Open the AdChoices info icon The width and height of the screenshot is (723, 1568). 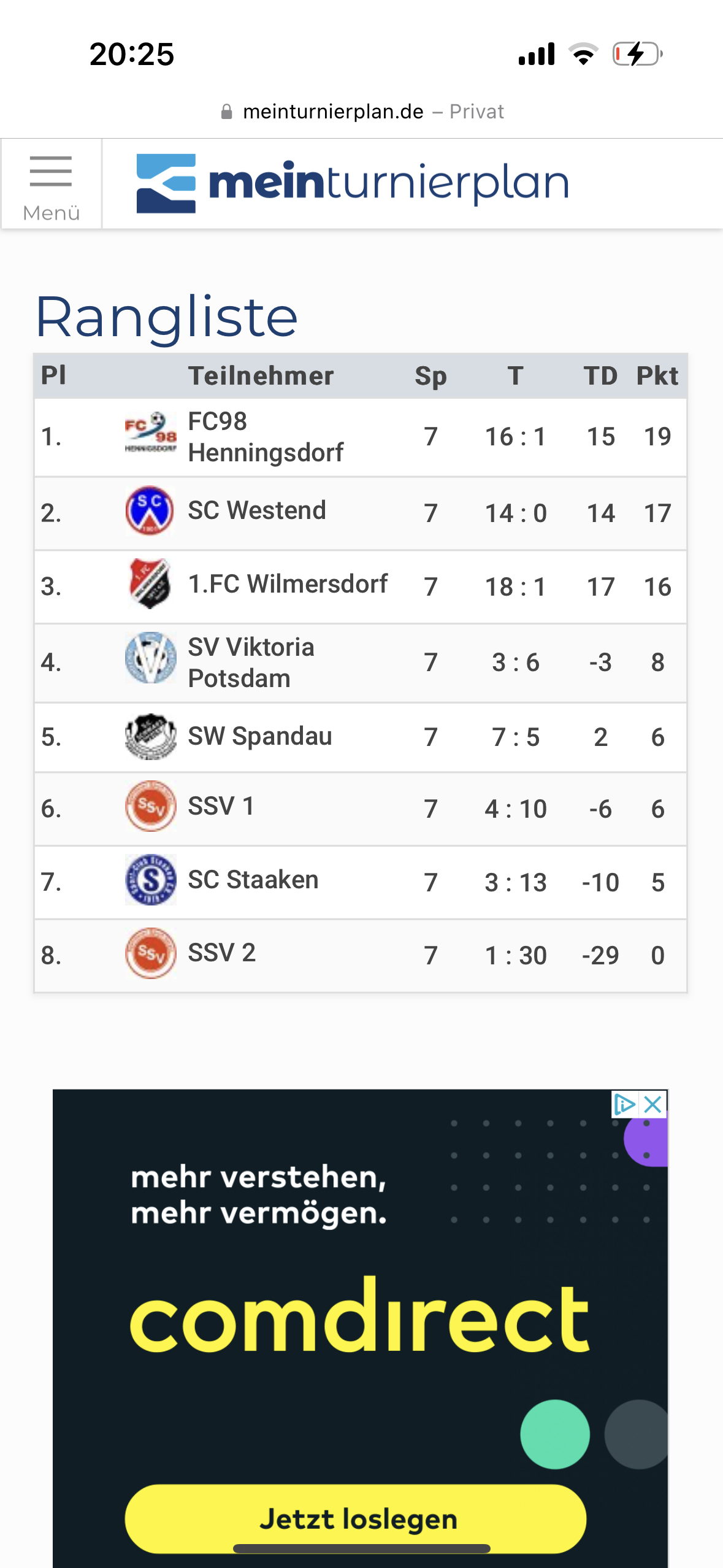tap(625, 1104)
